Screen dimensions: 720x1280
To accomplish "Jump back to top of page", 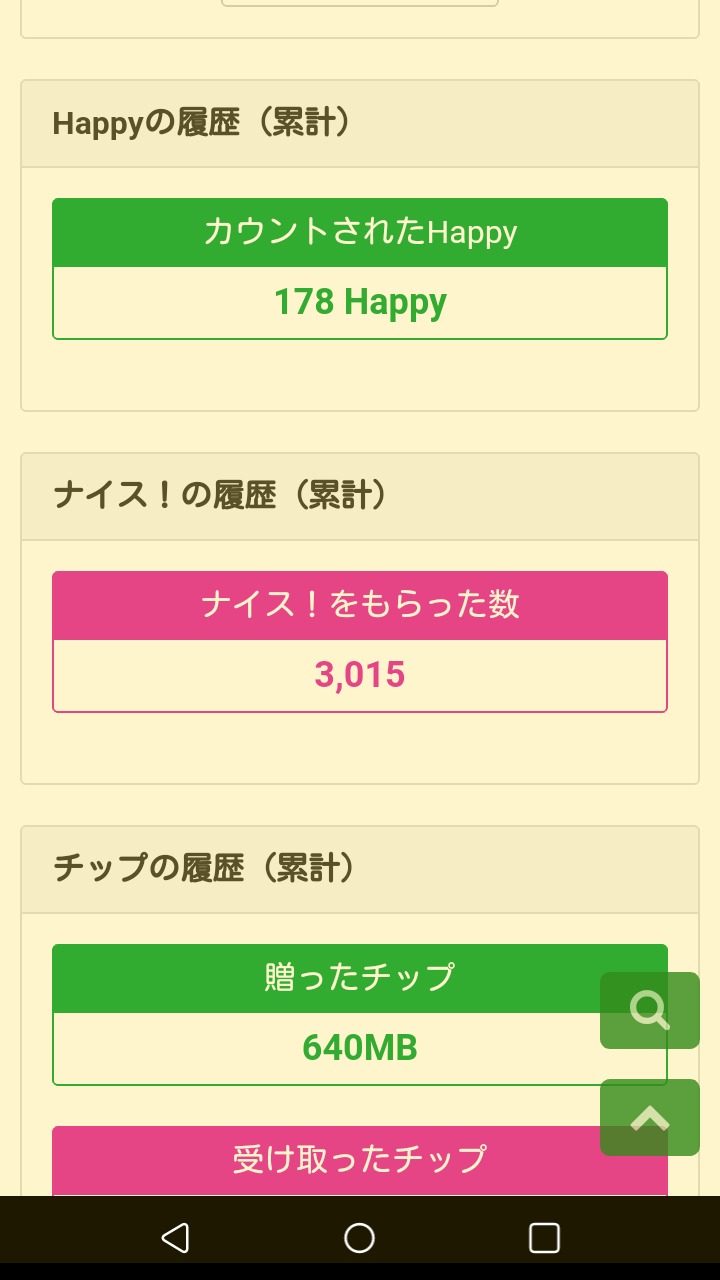I will coord(650,1118).
